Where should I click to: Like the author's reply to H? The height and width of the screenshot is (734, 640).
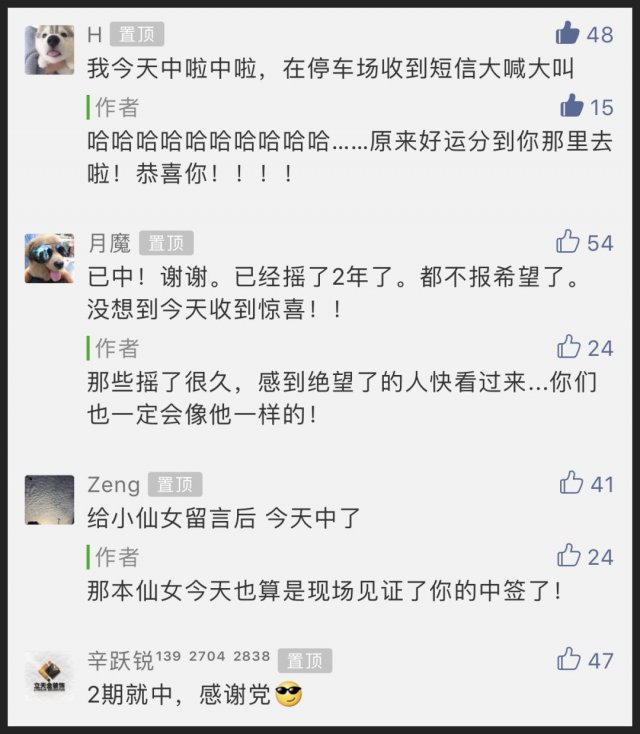[571, 106]
